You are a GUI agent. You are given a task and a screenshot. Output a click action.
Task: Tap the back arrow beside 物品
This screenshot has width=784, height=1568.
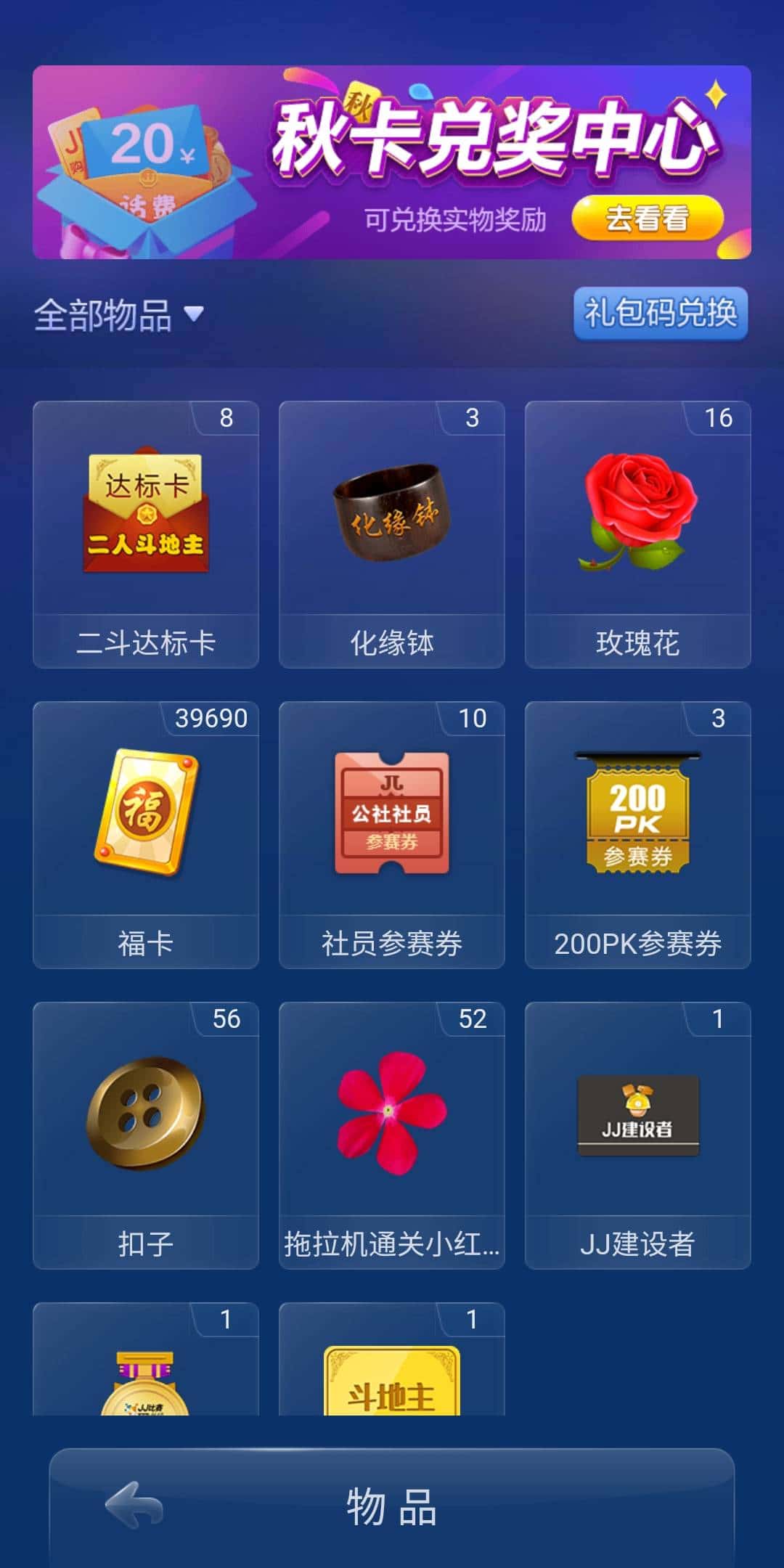pyautogui.click(x=134, y=1506)
